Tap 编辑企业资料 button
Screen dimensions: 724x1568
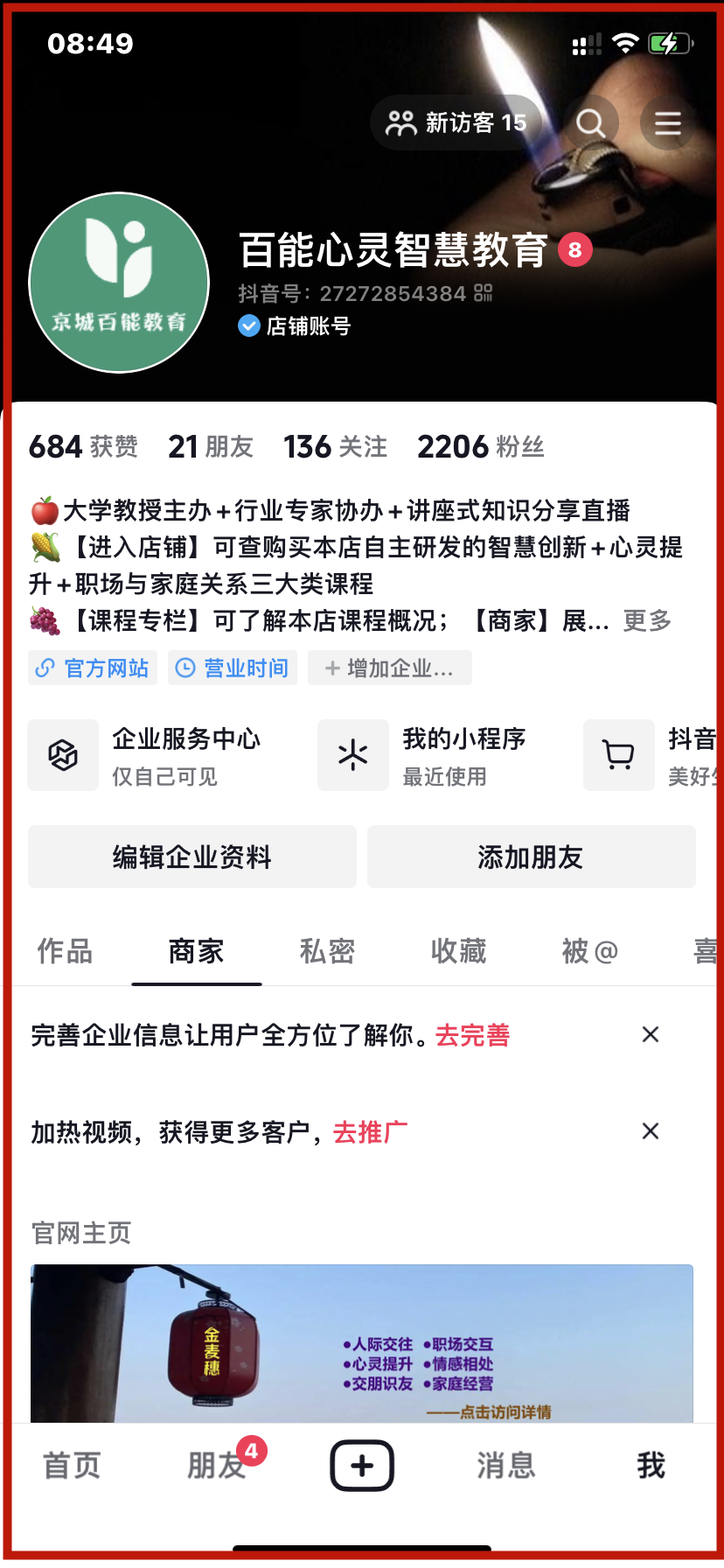click(x=192, y=857)
